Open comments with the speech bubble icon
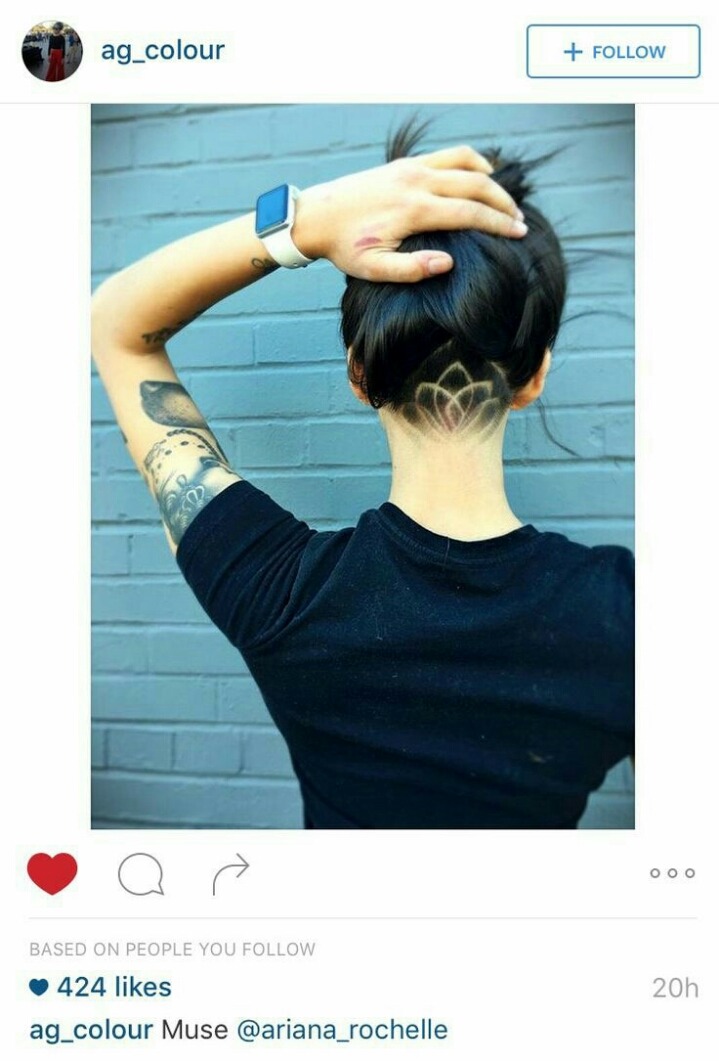This screenshot has height=1061, width=719. [x=140, y=875]
